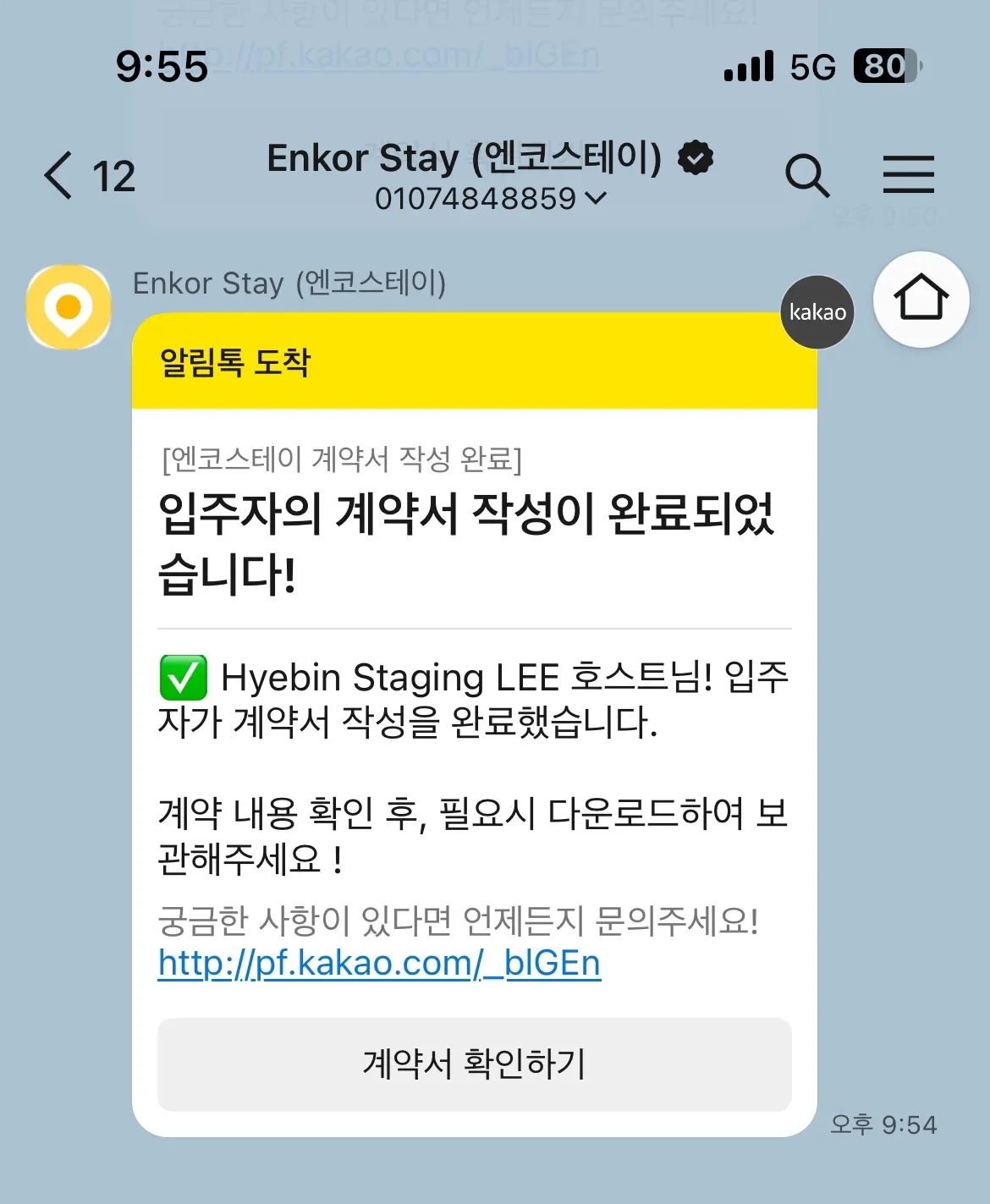Open the unread count 12 next to back arrow

pyautogui.click(x=114, y=175)
